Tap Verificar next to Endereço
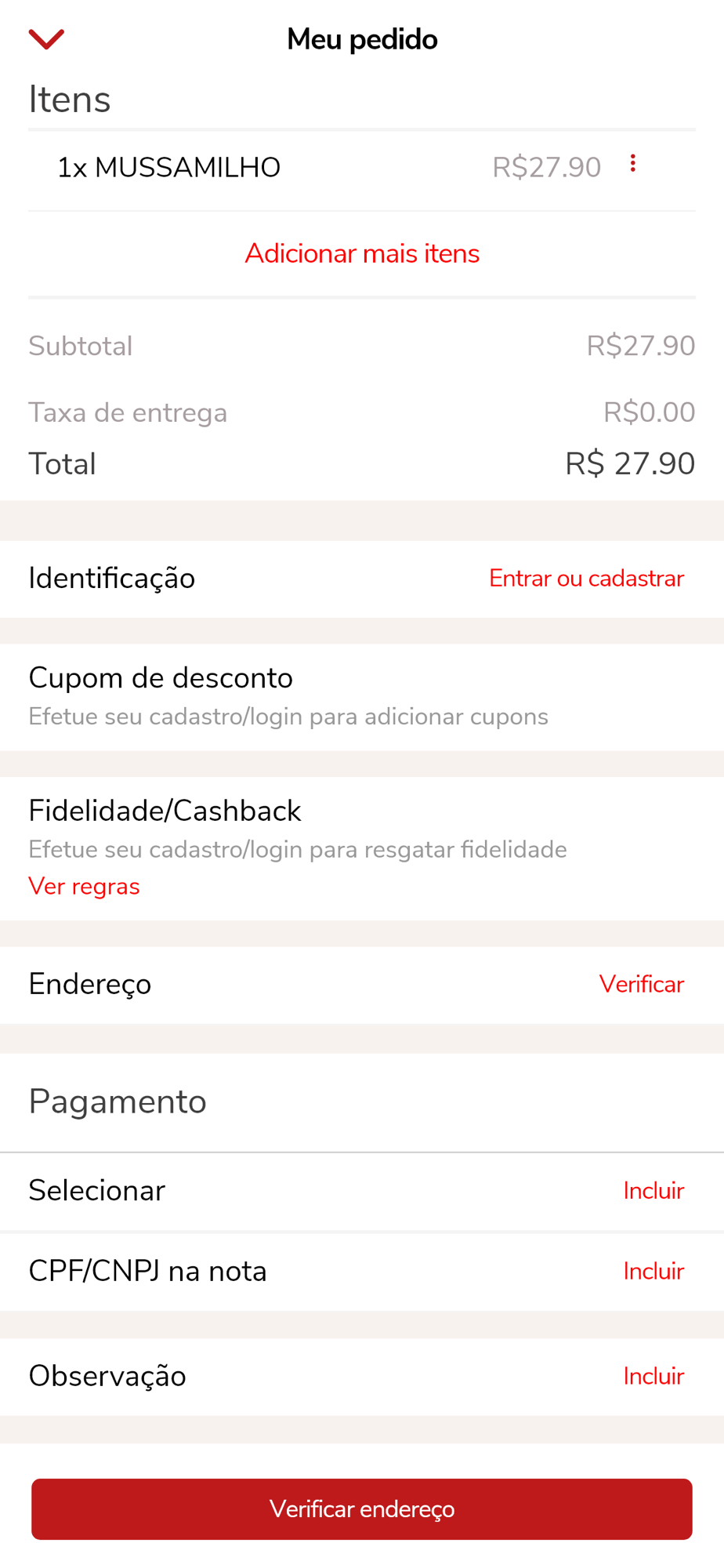This screenshot has height=1568, width=724. tap(642, 984)
